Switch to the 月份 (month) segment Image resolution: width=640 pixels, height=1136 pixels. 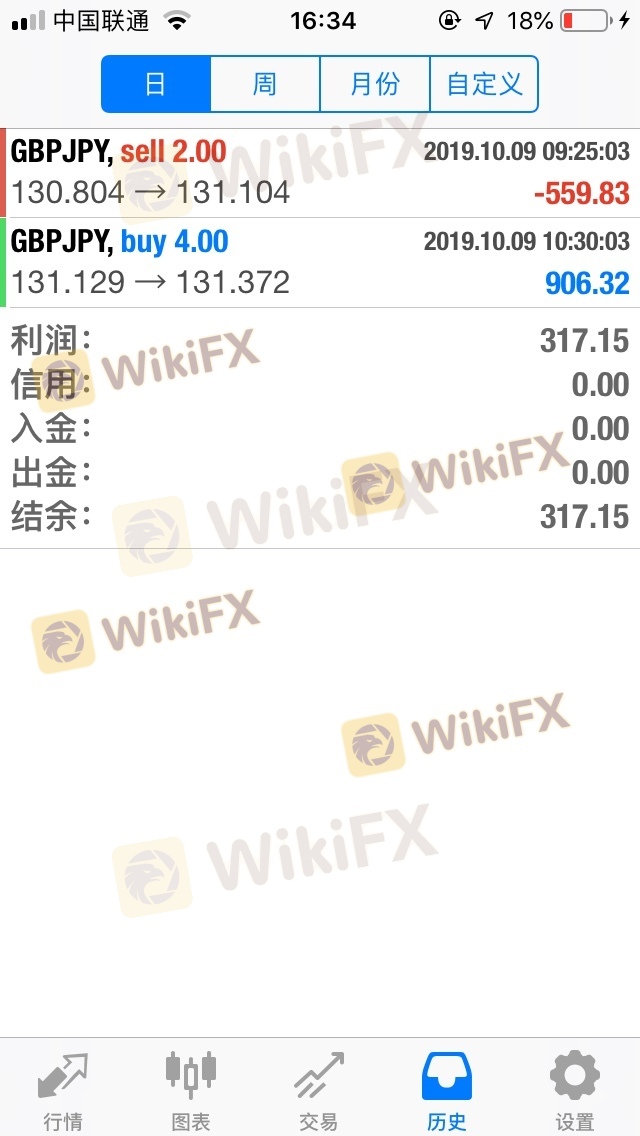(x=374, y=84)
